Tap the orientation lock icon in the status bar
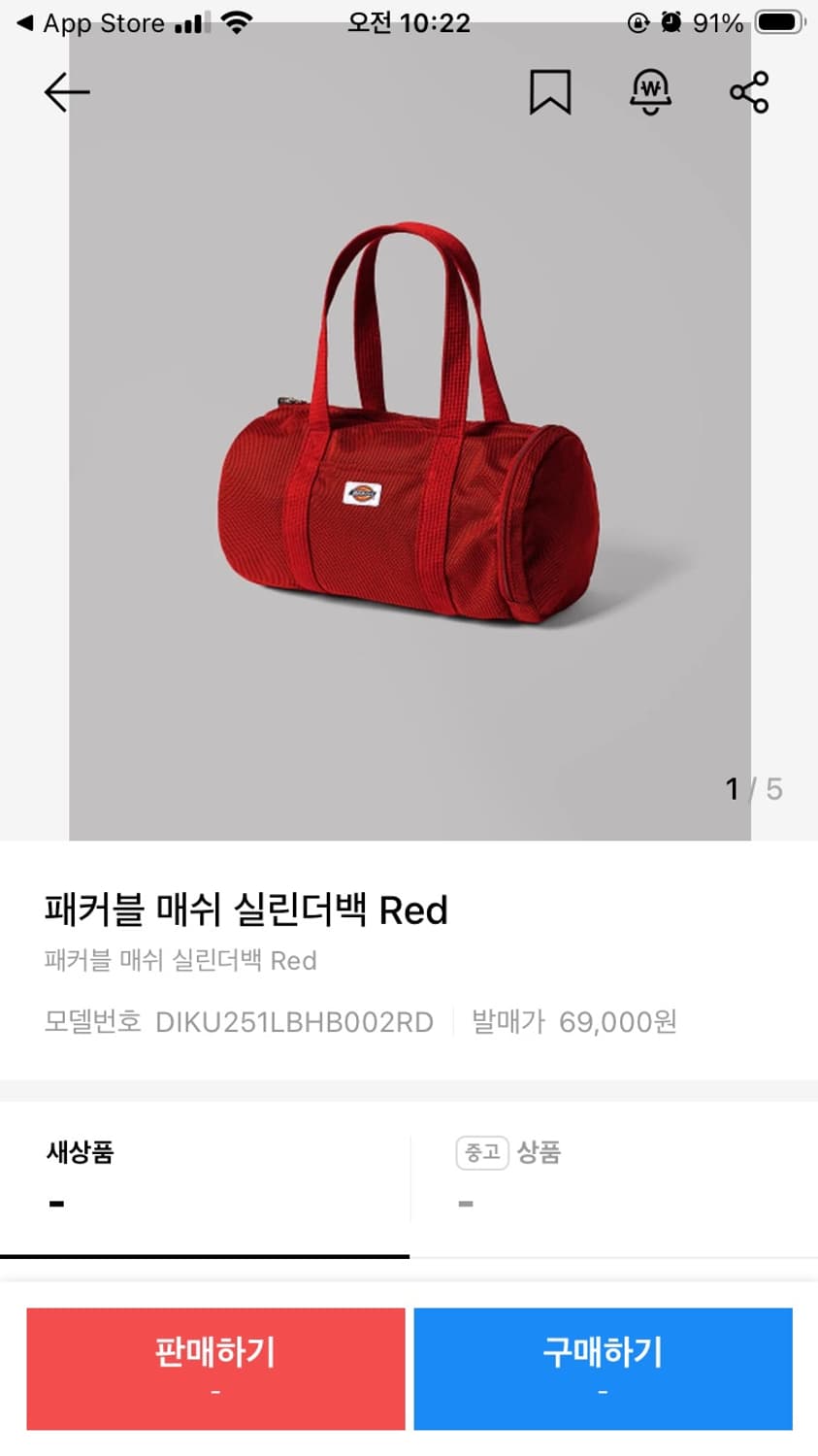The height and width of the screenshot is (1456, 818). coord(638,21)
